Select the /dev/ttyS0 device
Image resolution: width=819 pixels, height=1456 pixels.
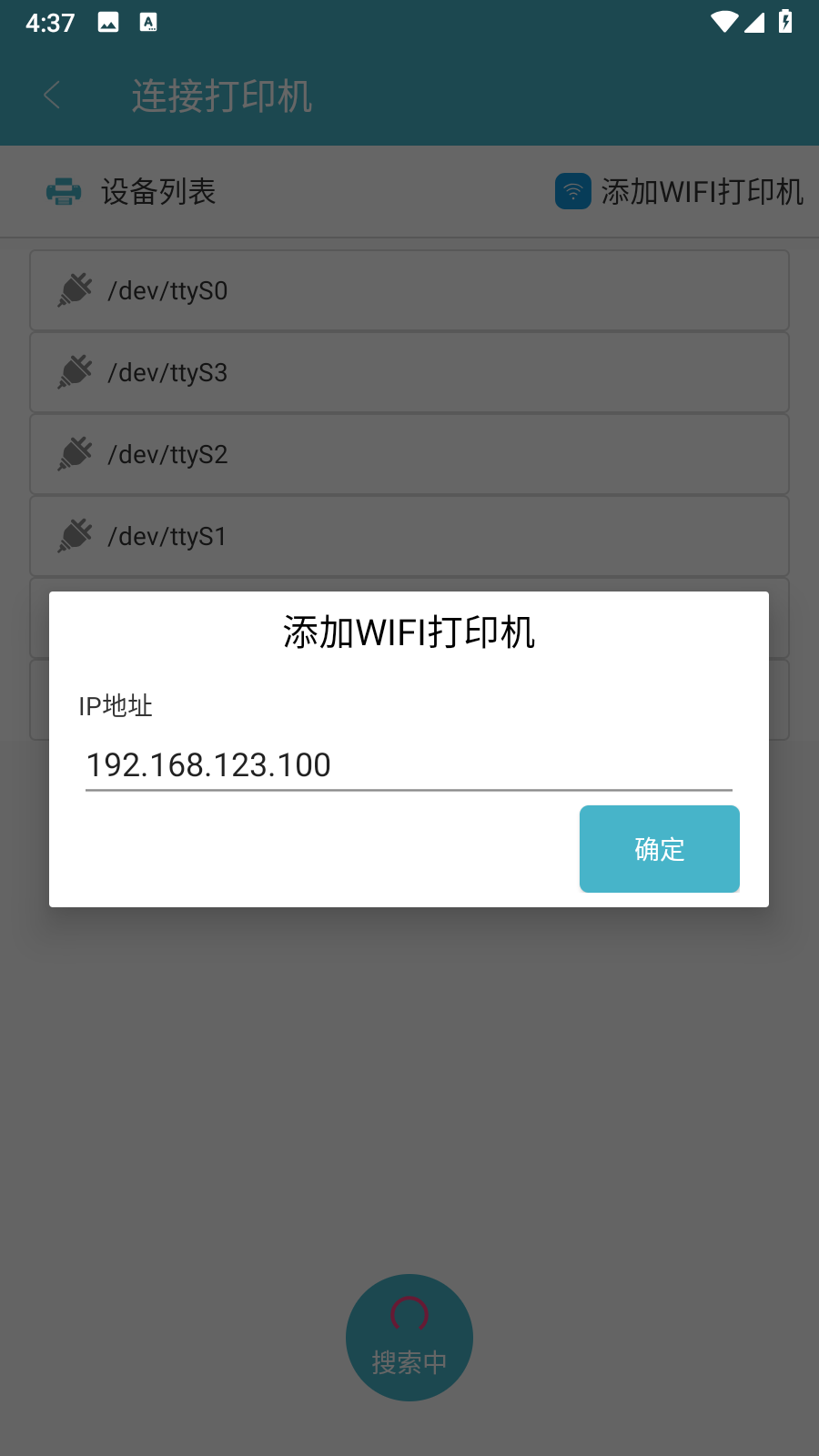pyautogui.click(x=409, y=291)
